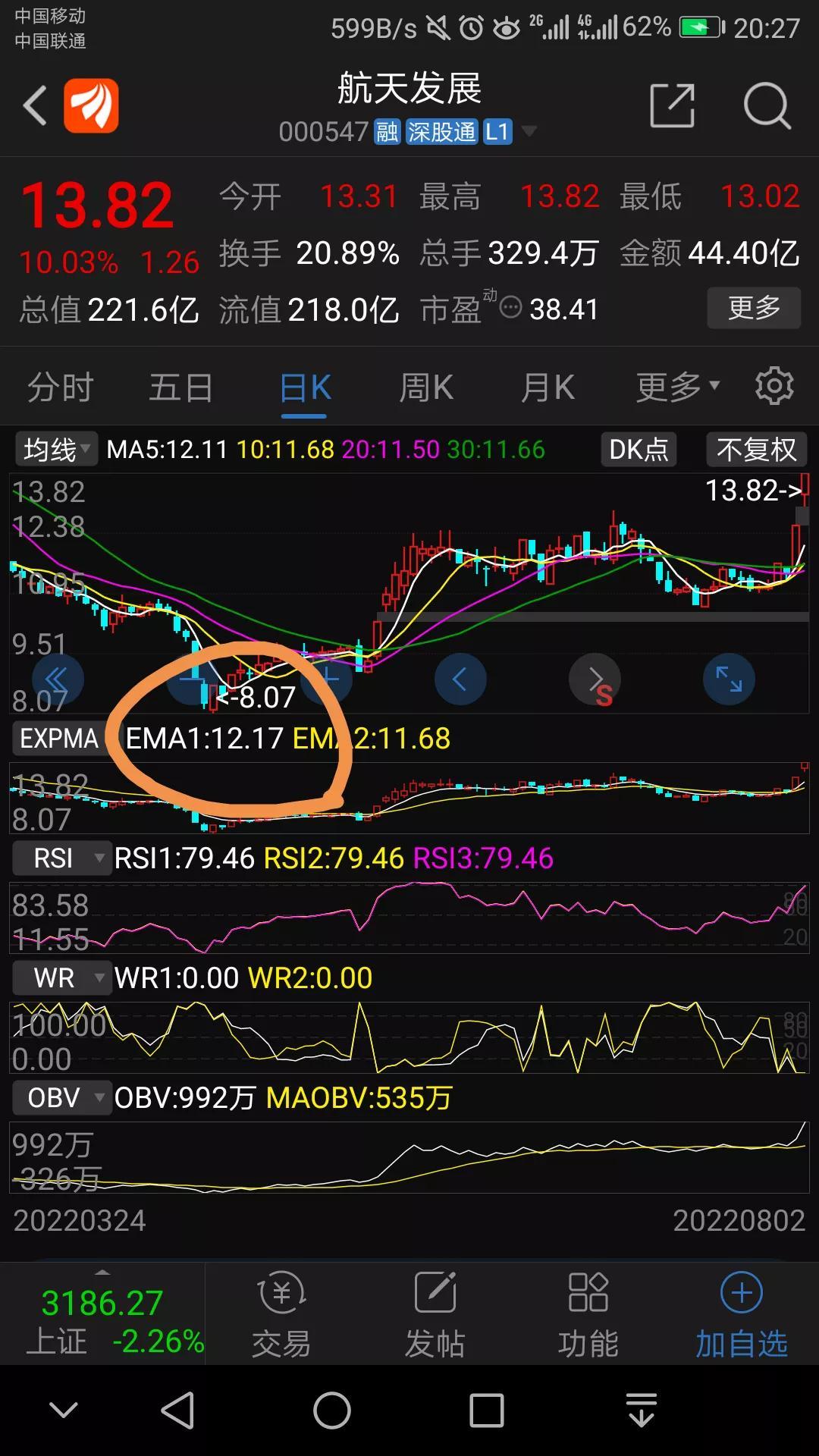Image resolution: width=819 pixels, height=1456 pixels.
Task: Select the 月K chart tab
Action: 548,388
